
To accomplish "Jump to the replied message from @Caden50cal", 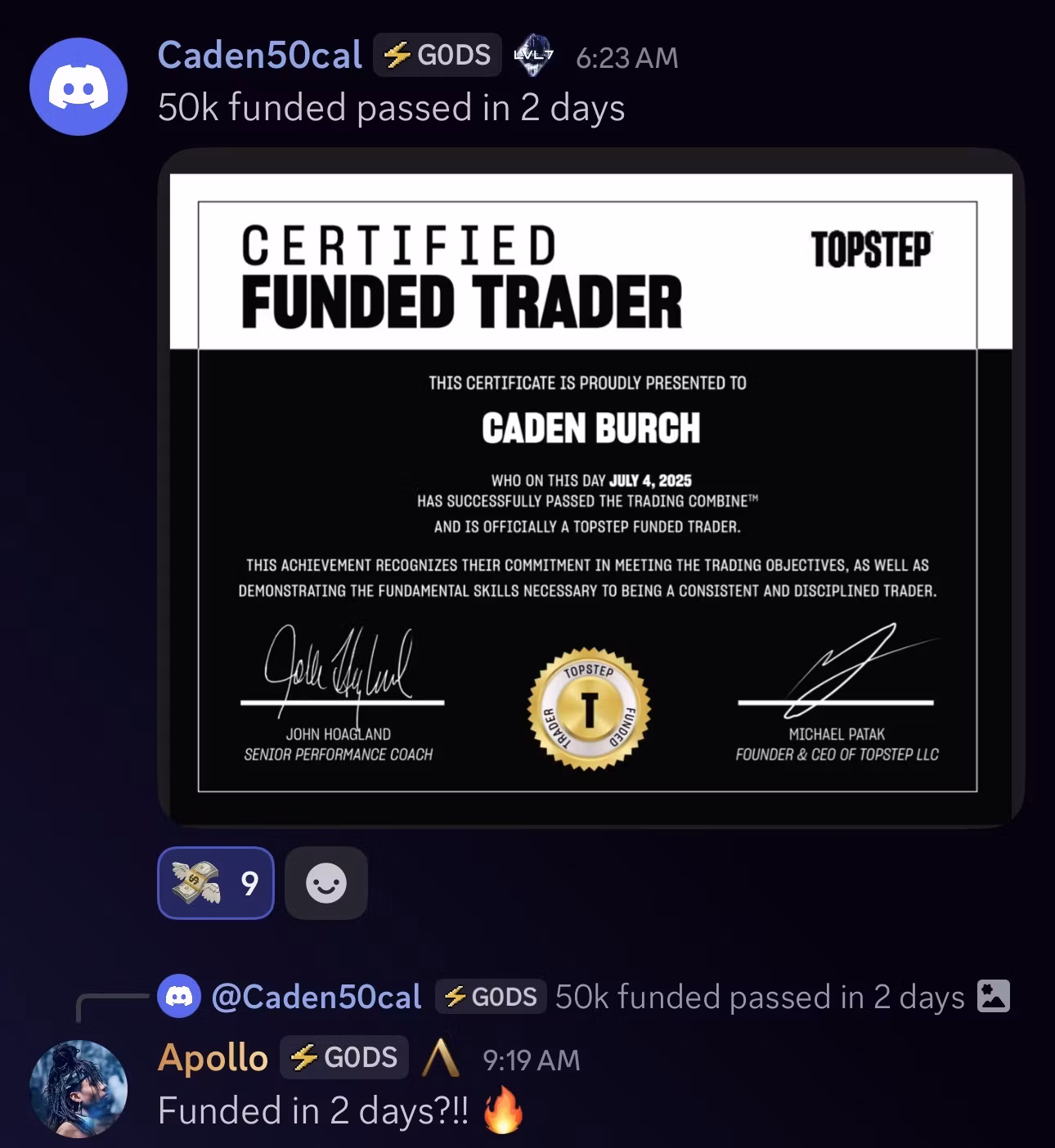I will pyautogui.click(x=759, y=998).
